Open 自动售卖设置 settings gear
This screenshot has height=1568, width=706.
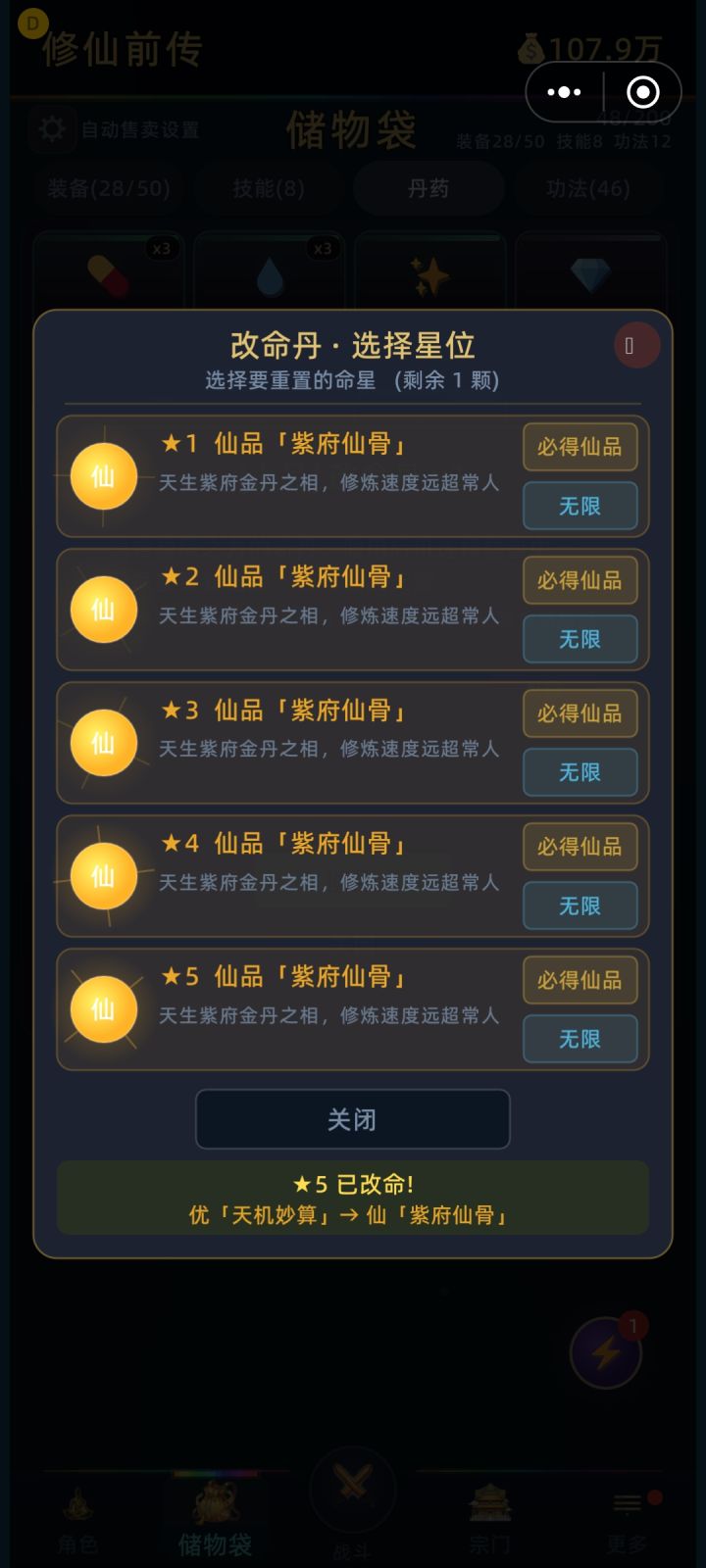pyautogui.click(x=51, y=128)
